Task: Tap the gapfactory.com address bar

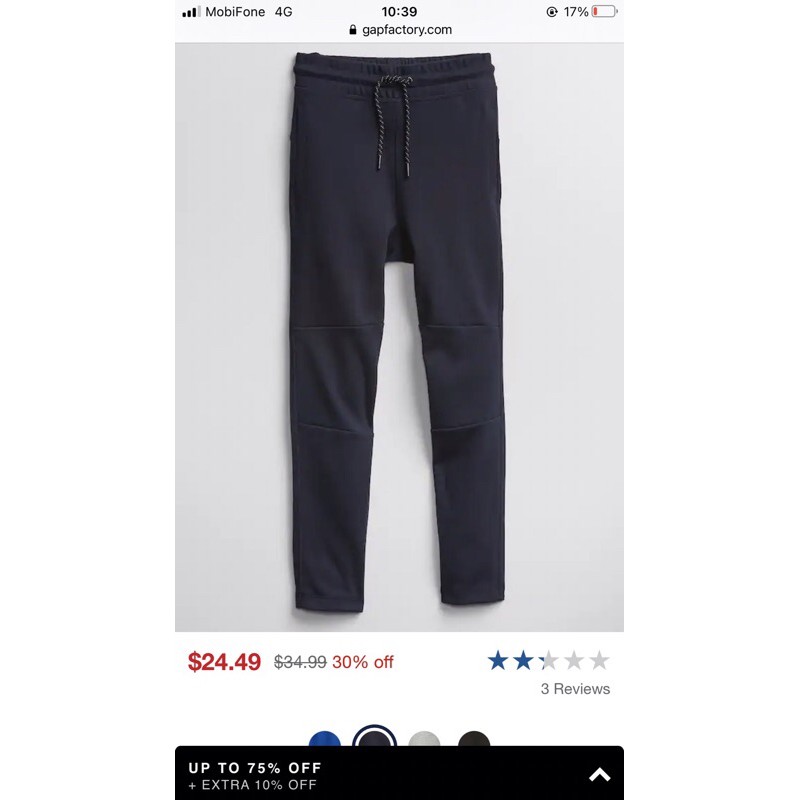Action: click(400, 30)
